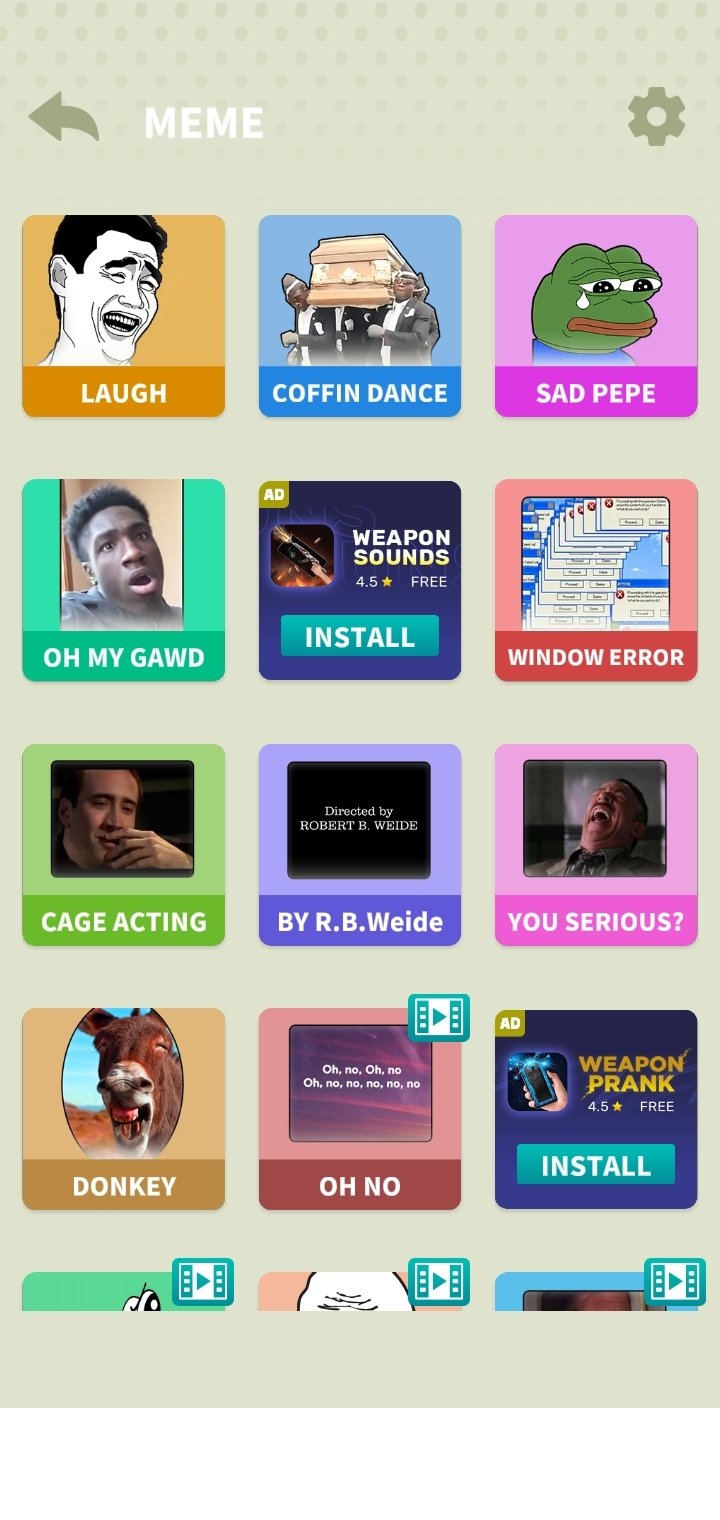The width and height of the screenshot is (720, 1520).
Task: Go back with the arrow icon
Action: (x=64, y=117)
